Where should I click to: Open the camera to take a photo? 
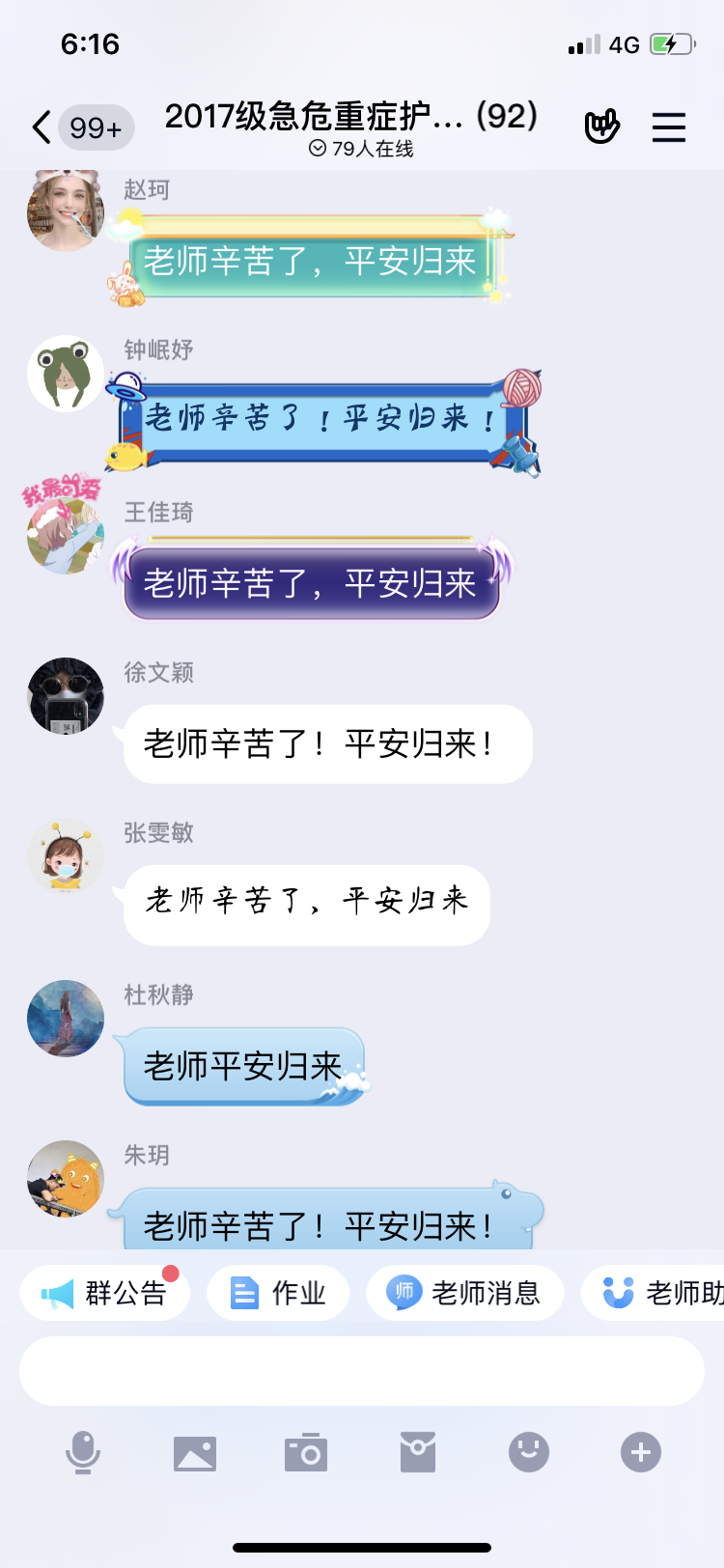[x=306, y=1452]
